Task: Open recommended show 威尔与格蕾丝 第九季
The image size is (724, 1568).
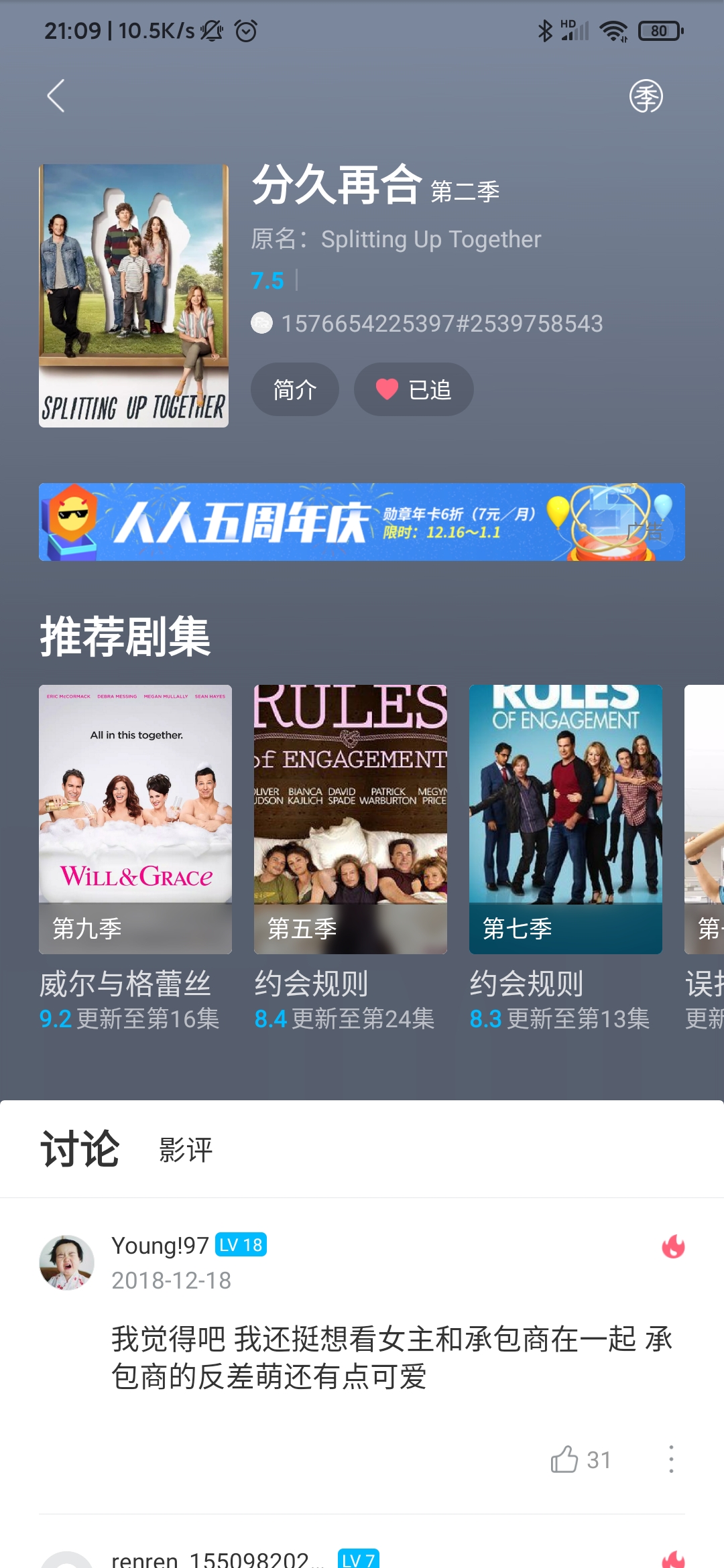Action: [135, 819]
